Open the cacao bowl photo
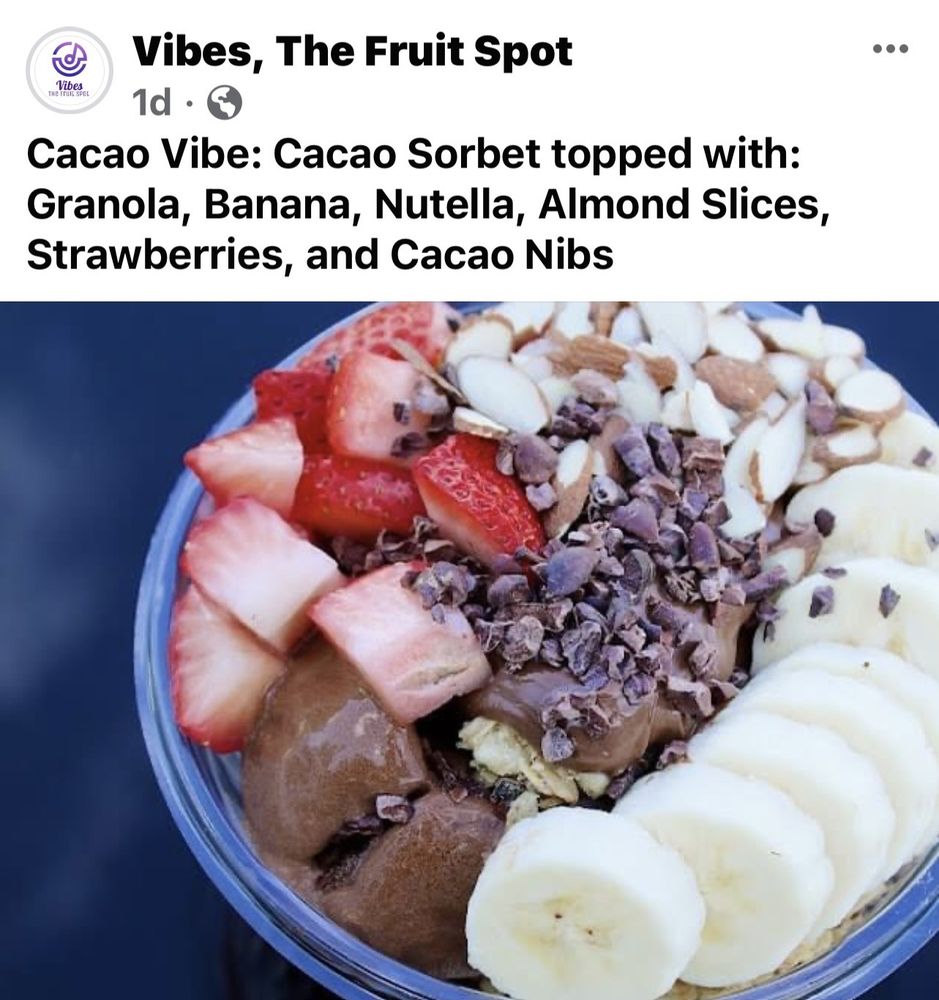 pyautogui.click(x=470, y=650)
